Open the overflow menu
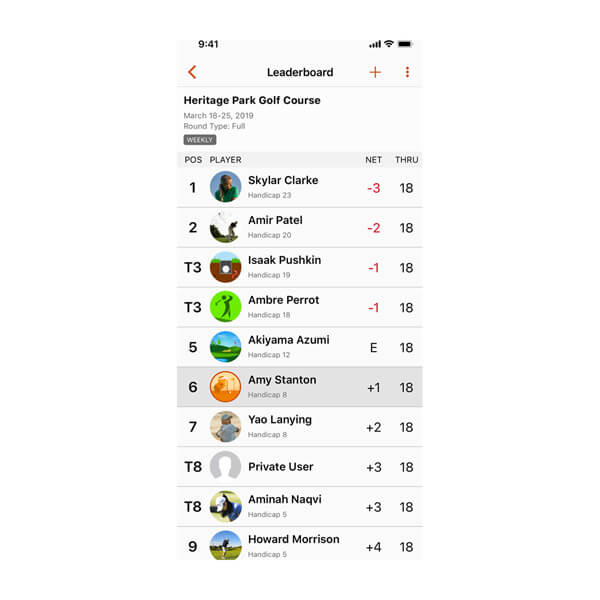This screenshot has height=600, width=600. (407, 72)
